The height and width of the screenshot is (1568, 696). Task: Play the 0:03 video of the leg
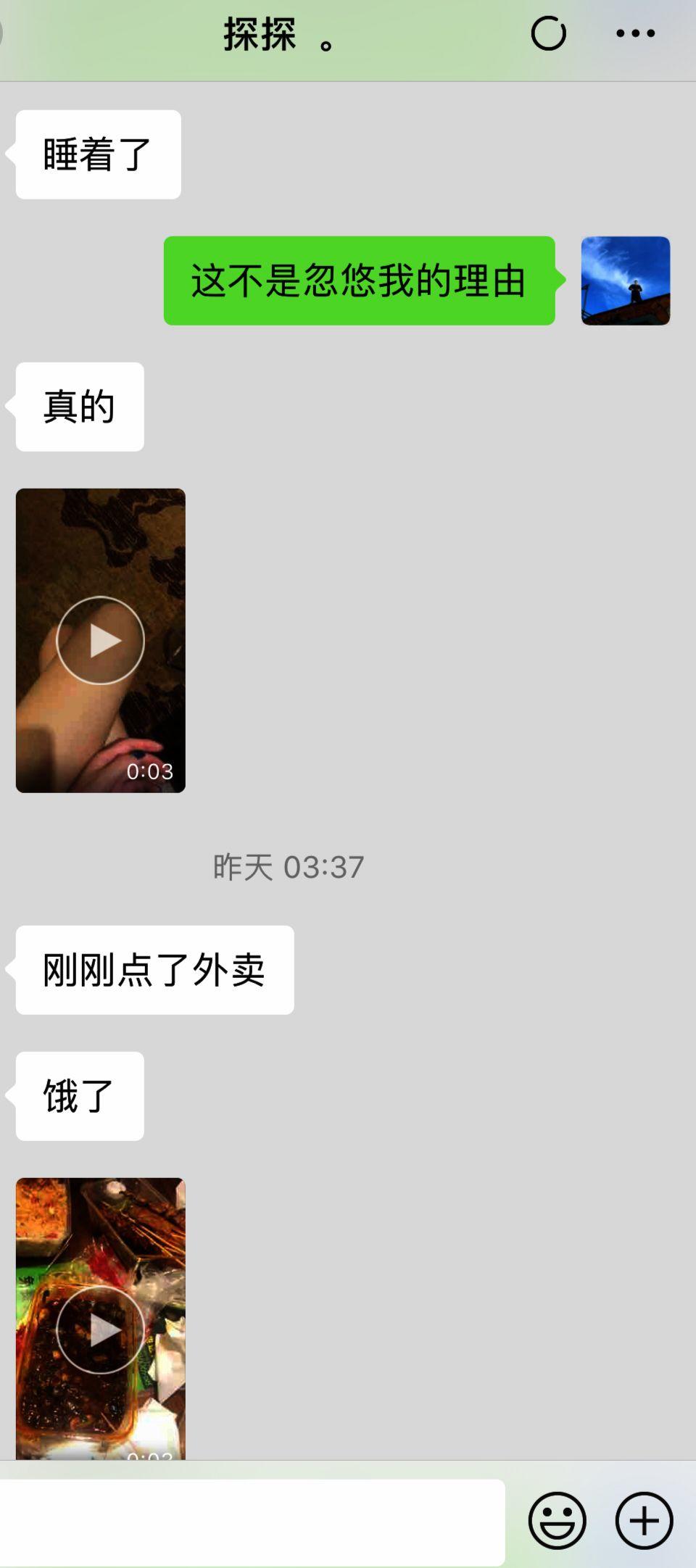click(101, 639)
